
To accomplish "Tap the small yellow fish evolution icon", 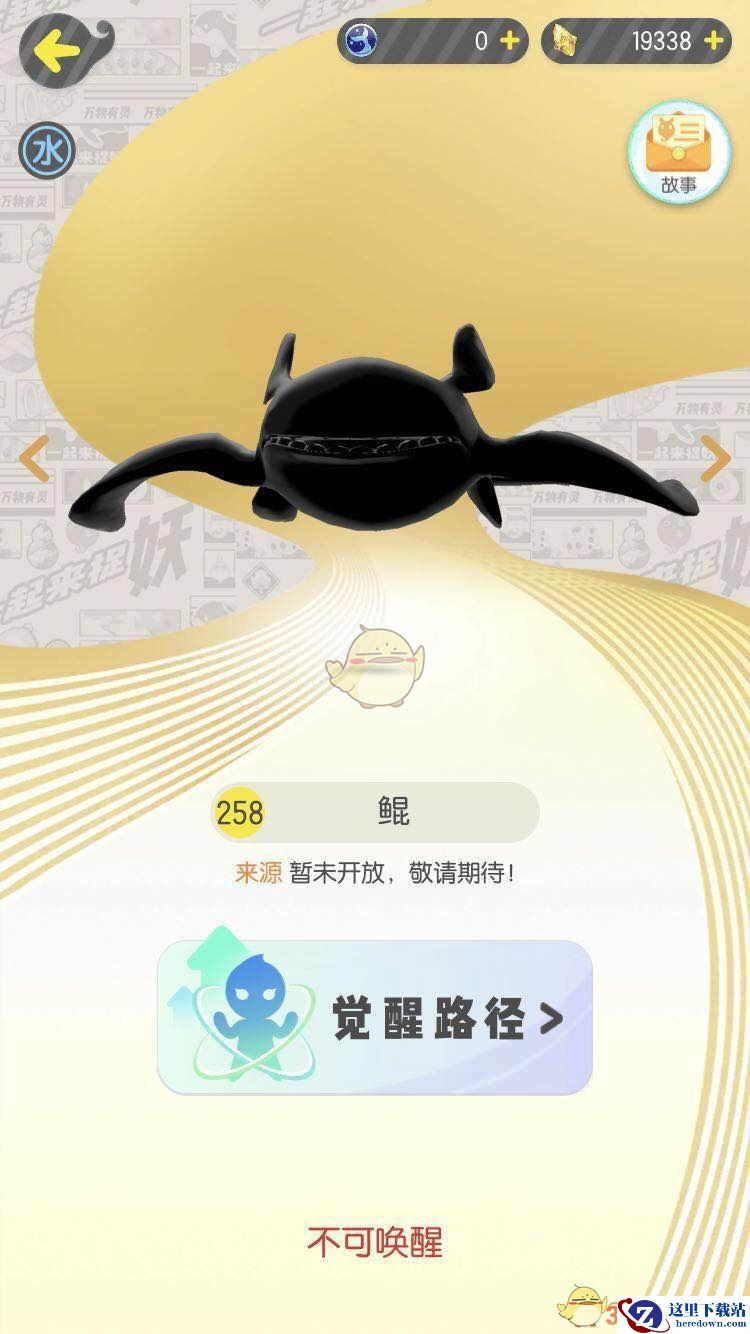I will 376,666.
